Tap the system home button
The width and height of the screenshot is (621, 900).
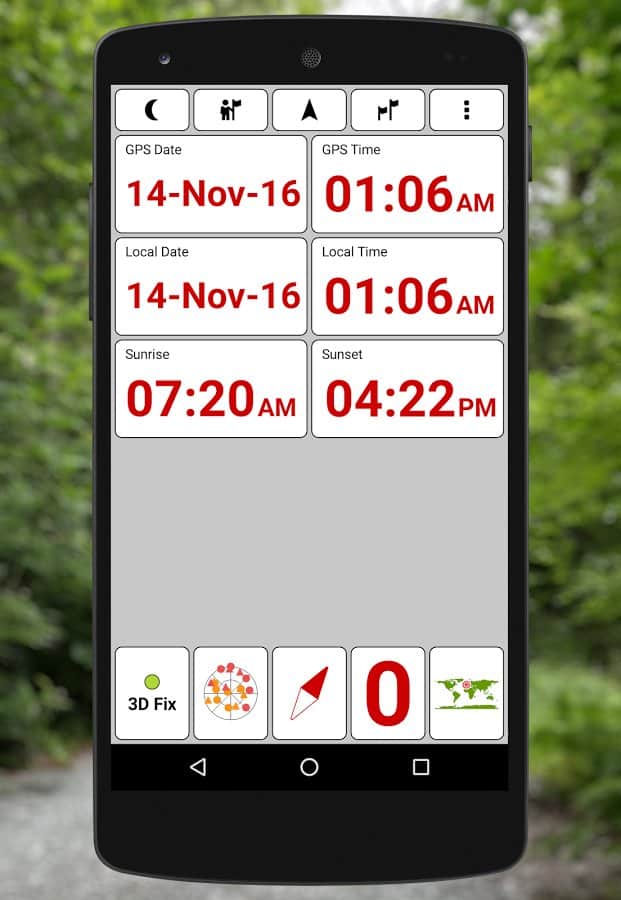[x=309, y=767]
